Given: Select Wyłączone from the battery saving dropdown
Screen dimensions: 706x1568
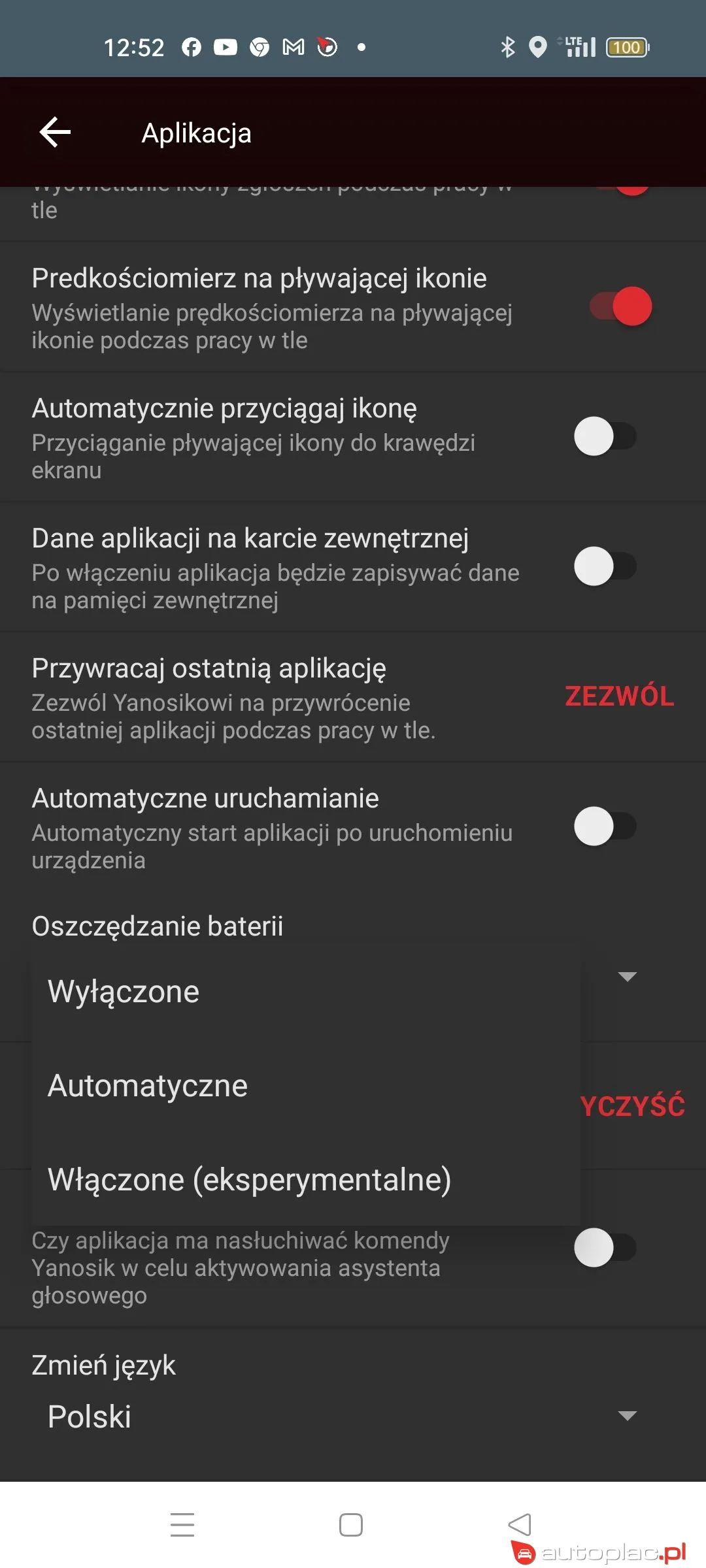Looking at the screenshot, I should (123, 991).
